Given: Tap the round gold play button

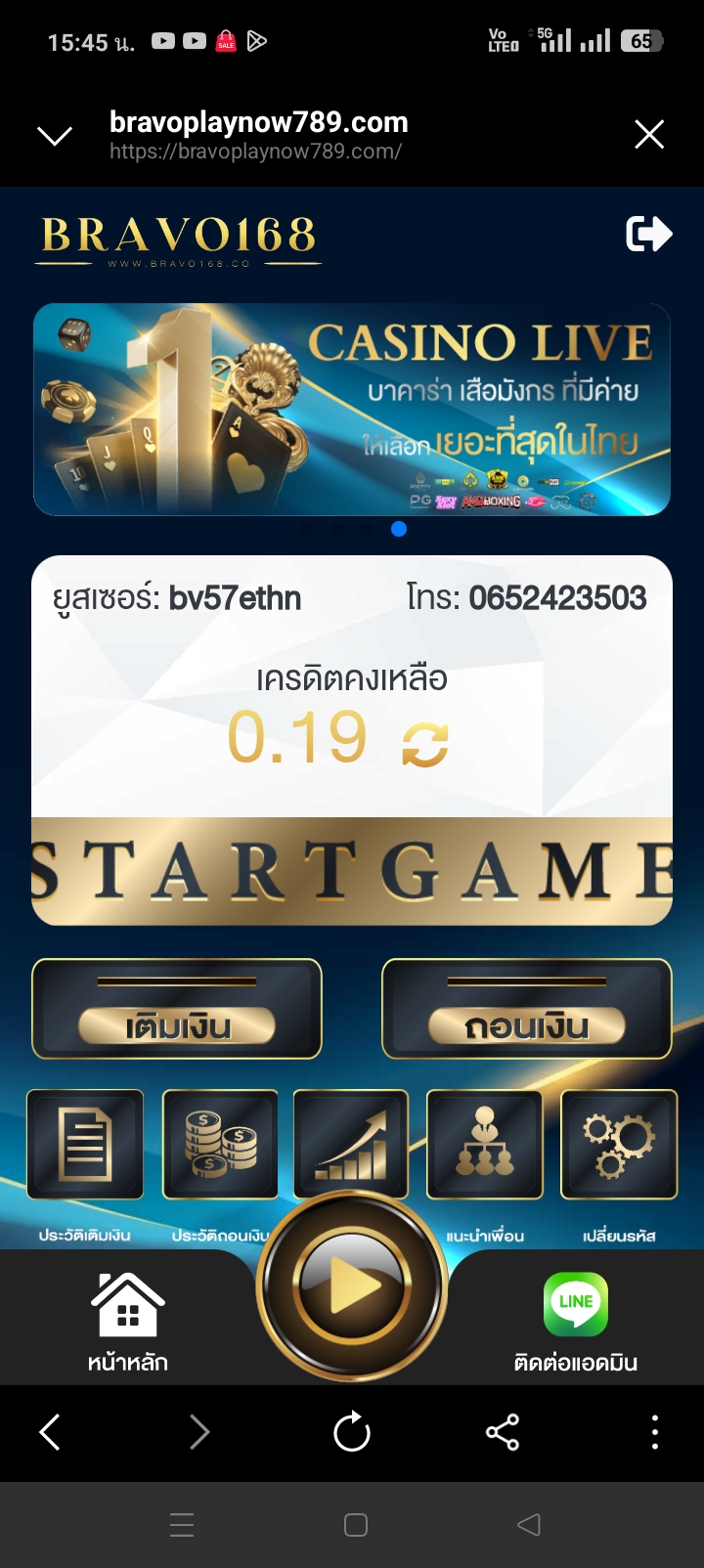Looking at the screenshot, I should pos(352,1285).
